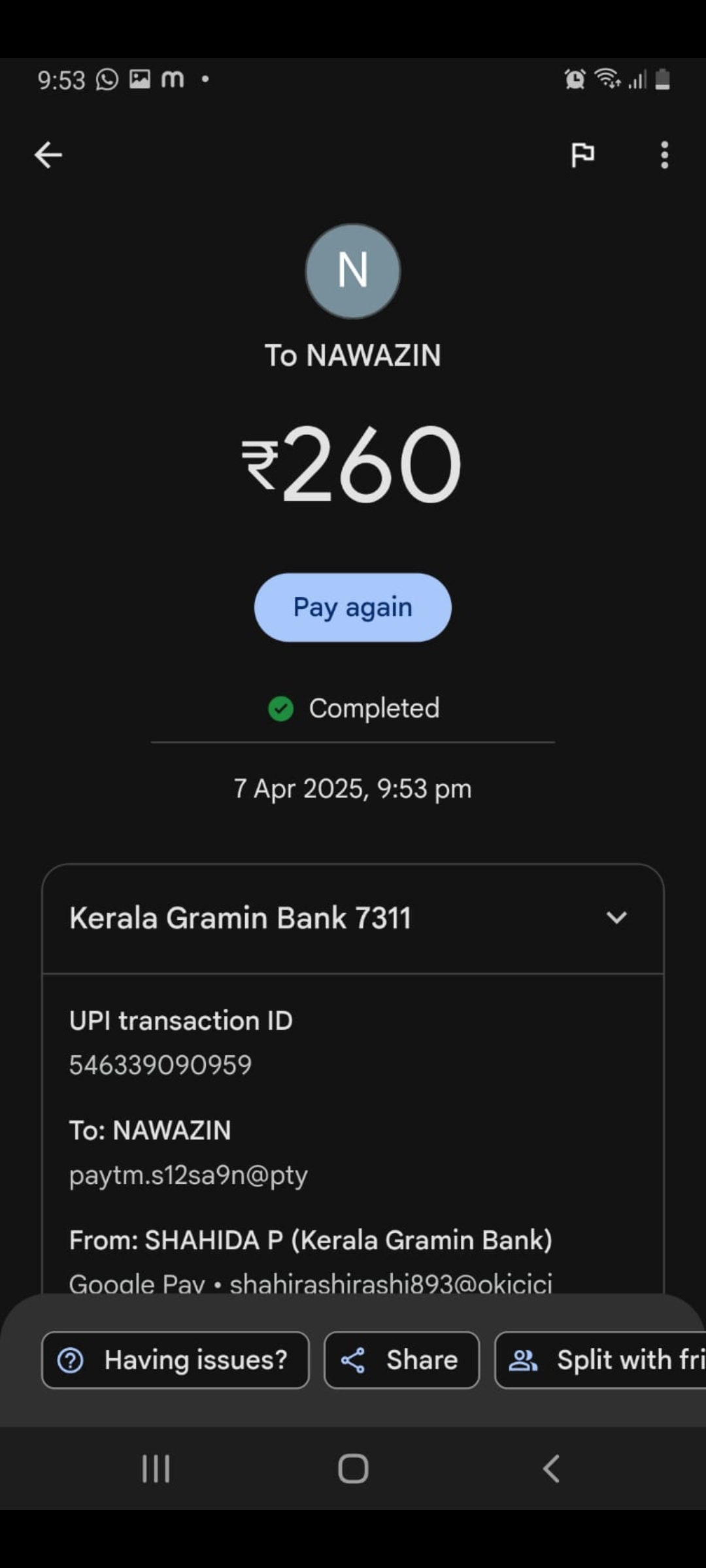The height and width of the screenshot is (1568, 706).
Task: Go to the home screen
Action: [353, 1469]
